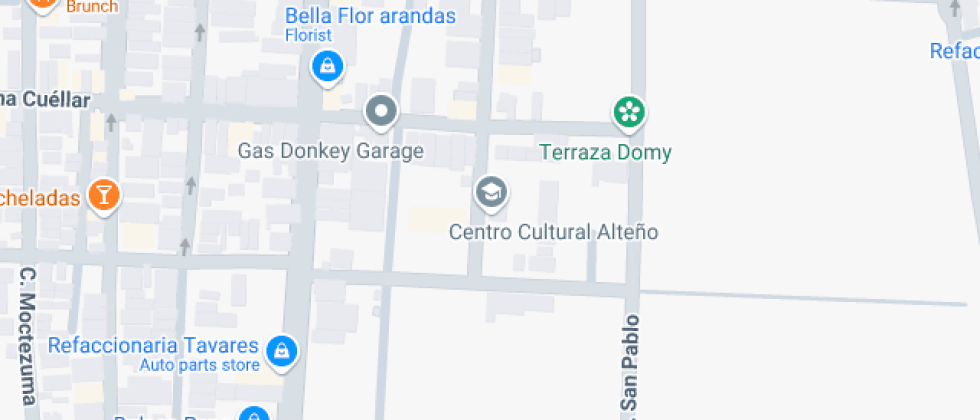This screenshot has width=980, height=420.
Task: Open the Refaccionaria Tavares store pin
Action: pyautogui.click(x=283, y=351)
